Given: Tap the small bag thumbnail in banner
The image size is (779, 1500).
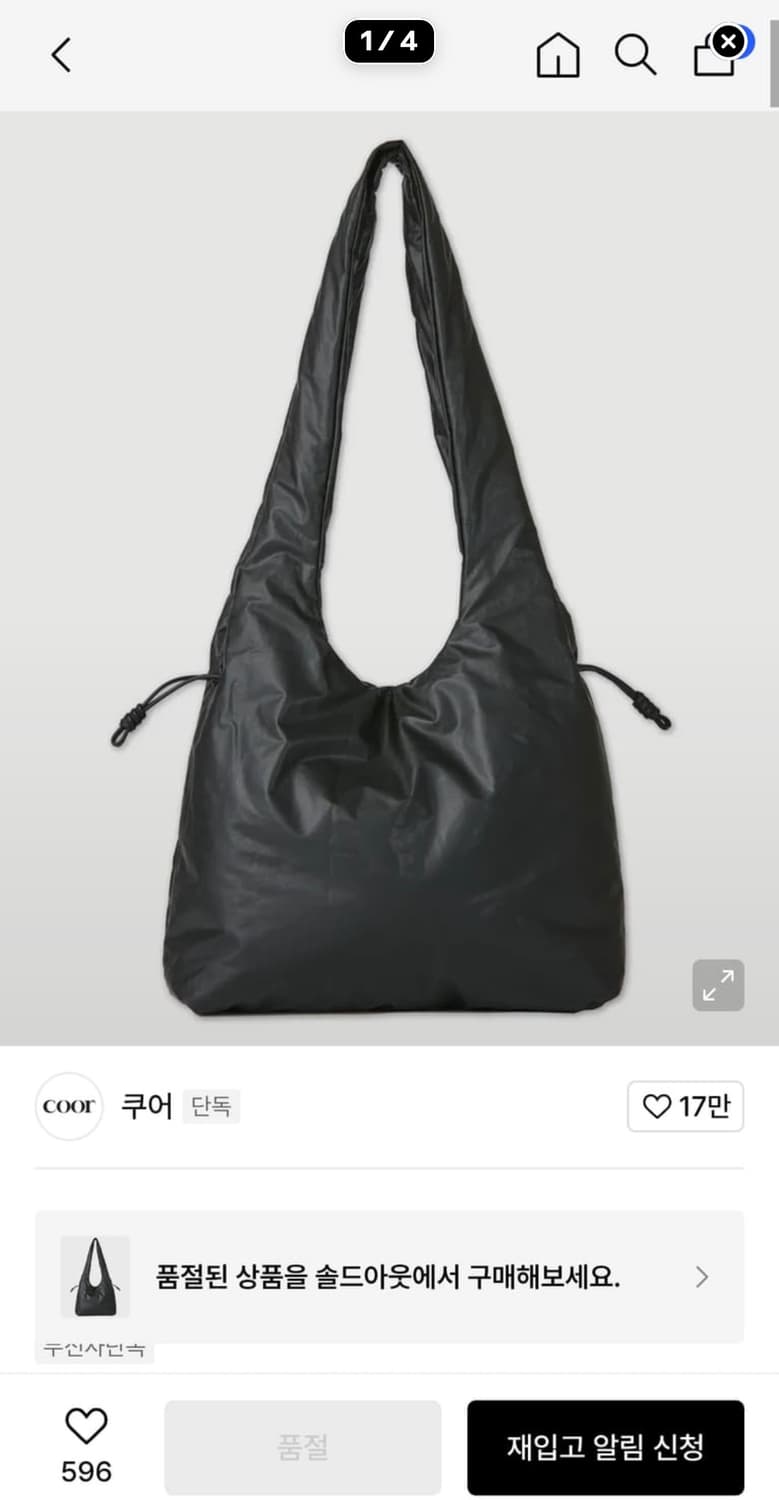Looking at the screenshot, I should [x=94, y=1277].
